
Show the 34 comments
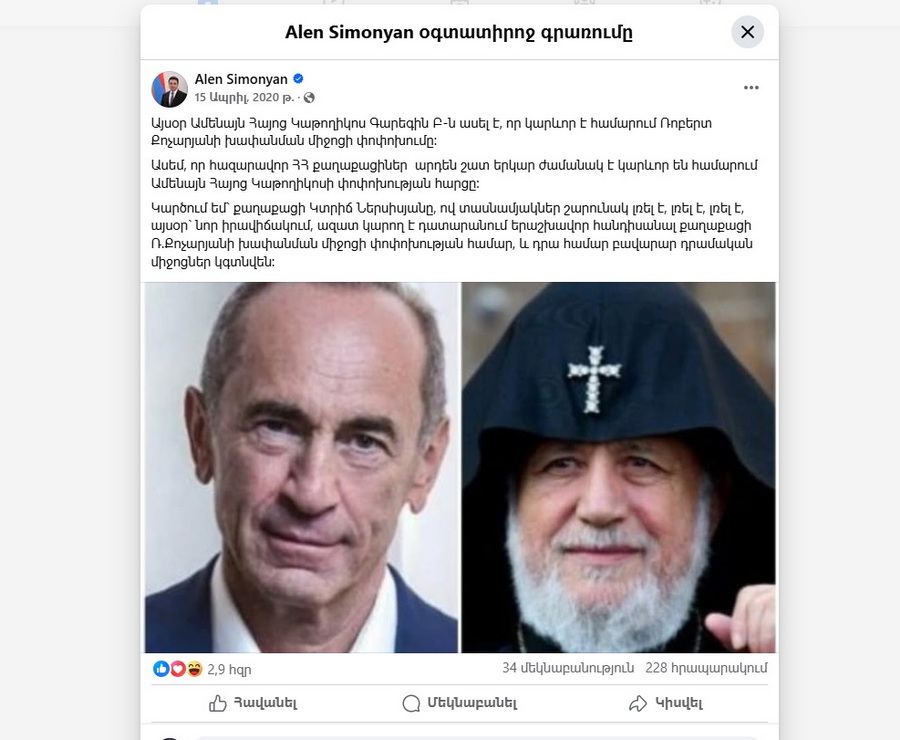point(568,668)
